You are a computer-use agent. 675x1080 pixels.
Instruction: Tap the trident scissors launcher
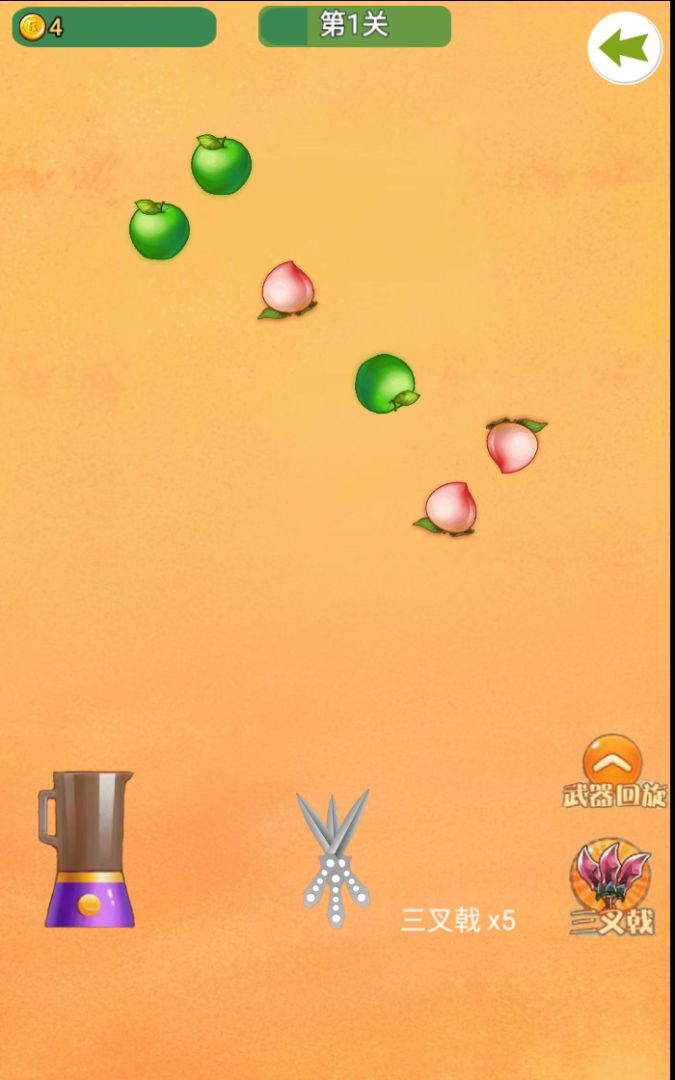(335, 858)
